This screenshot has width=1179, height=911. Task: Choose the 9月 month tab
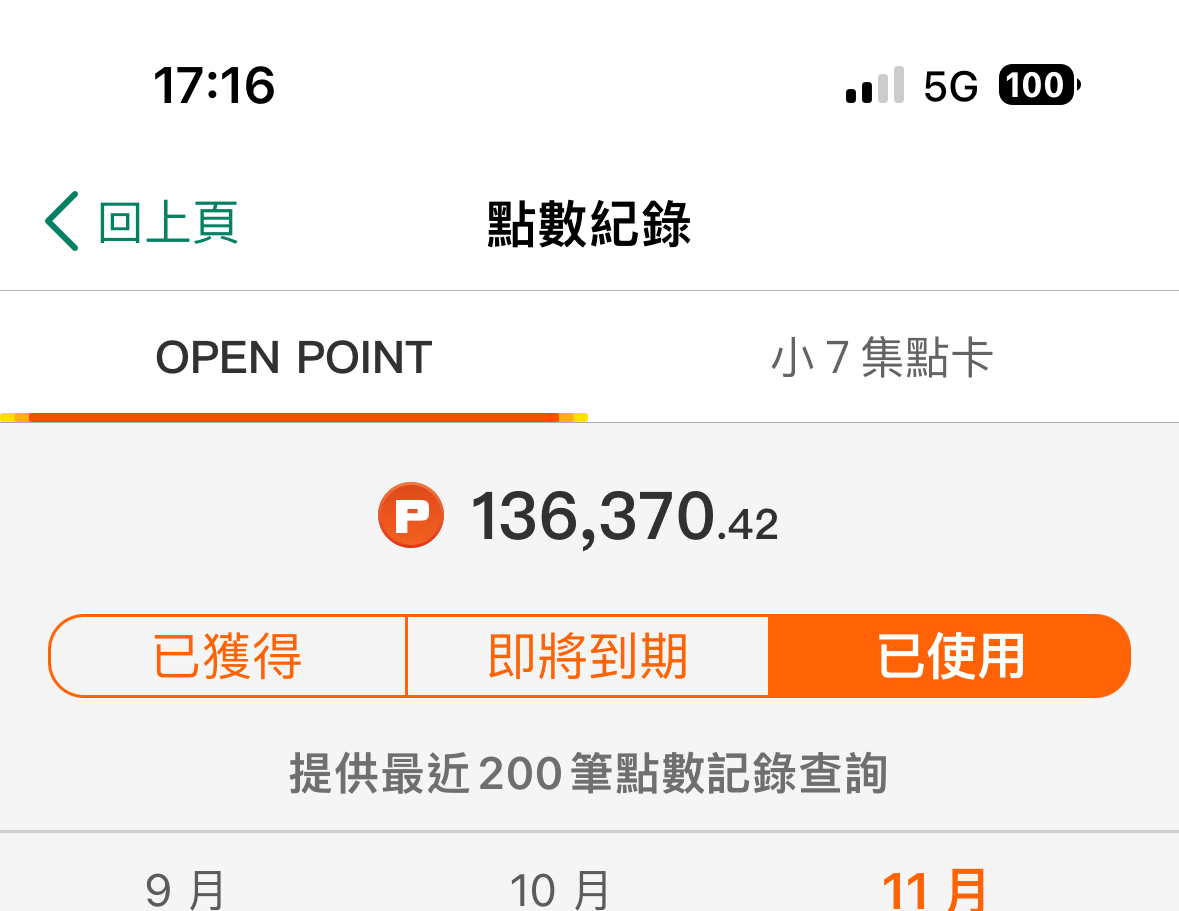tap(185, 888)
